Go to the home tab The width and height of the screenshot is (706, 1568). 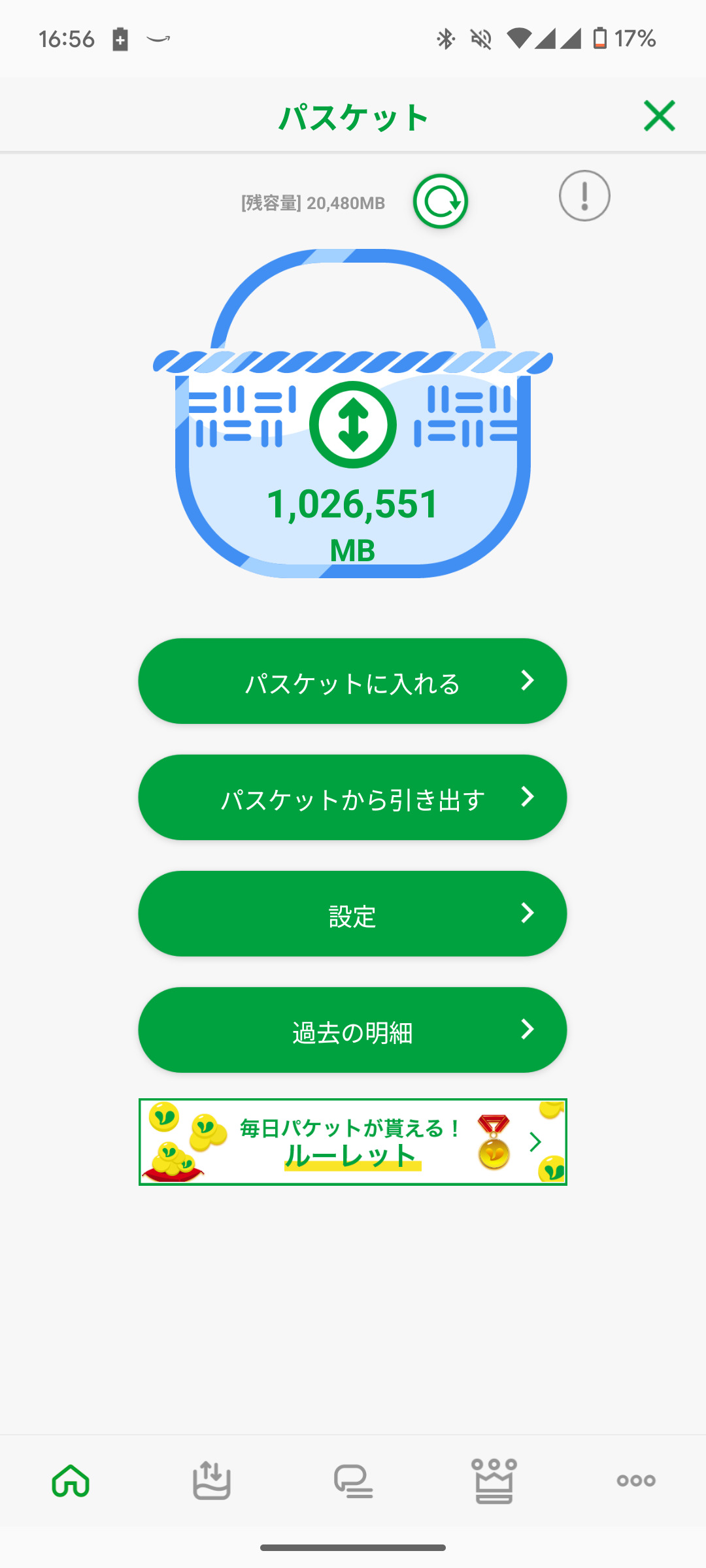(71, 1480)
